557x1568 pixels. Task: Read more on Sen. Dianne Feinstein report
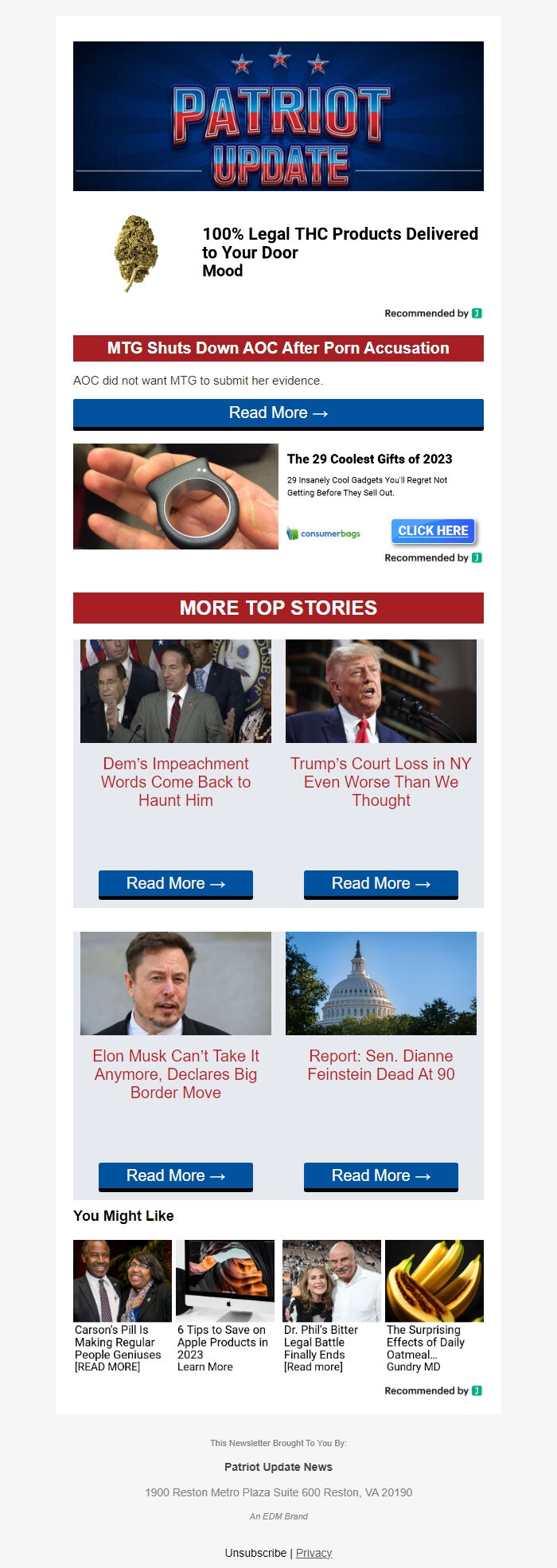pos(381,1176)
